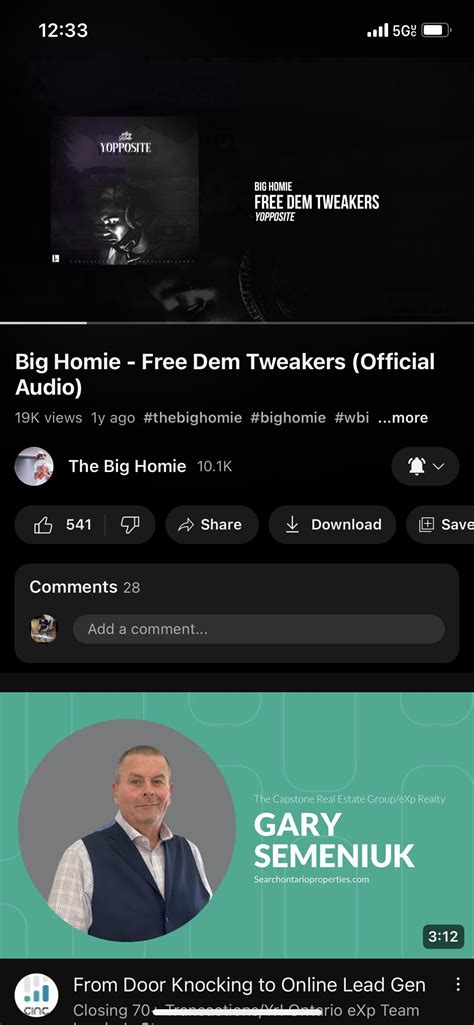Open overflow menu for Door Knocking video
The image size is (474, 1025).
pos(458,984)
